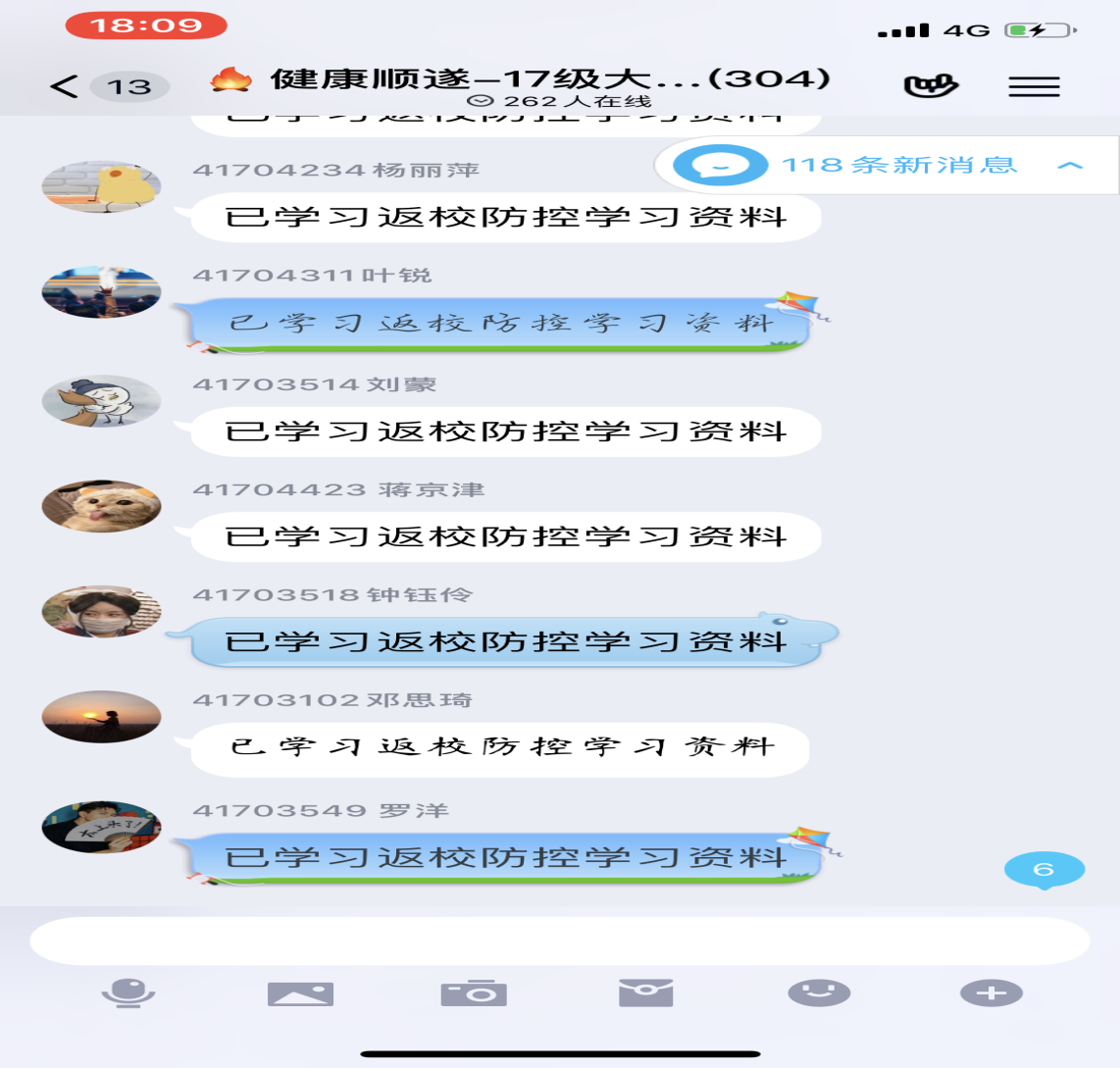Send a red packet envelope
Screen dimensions: 1120x1068
pos(645,993)
